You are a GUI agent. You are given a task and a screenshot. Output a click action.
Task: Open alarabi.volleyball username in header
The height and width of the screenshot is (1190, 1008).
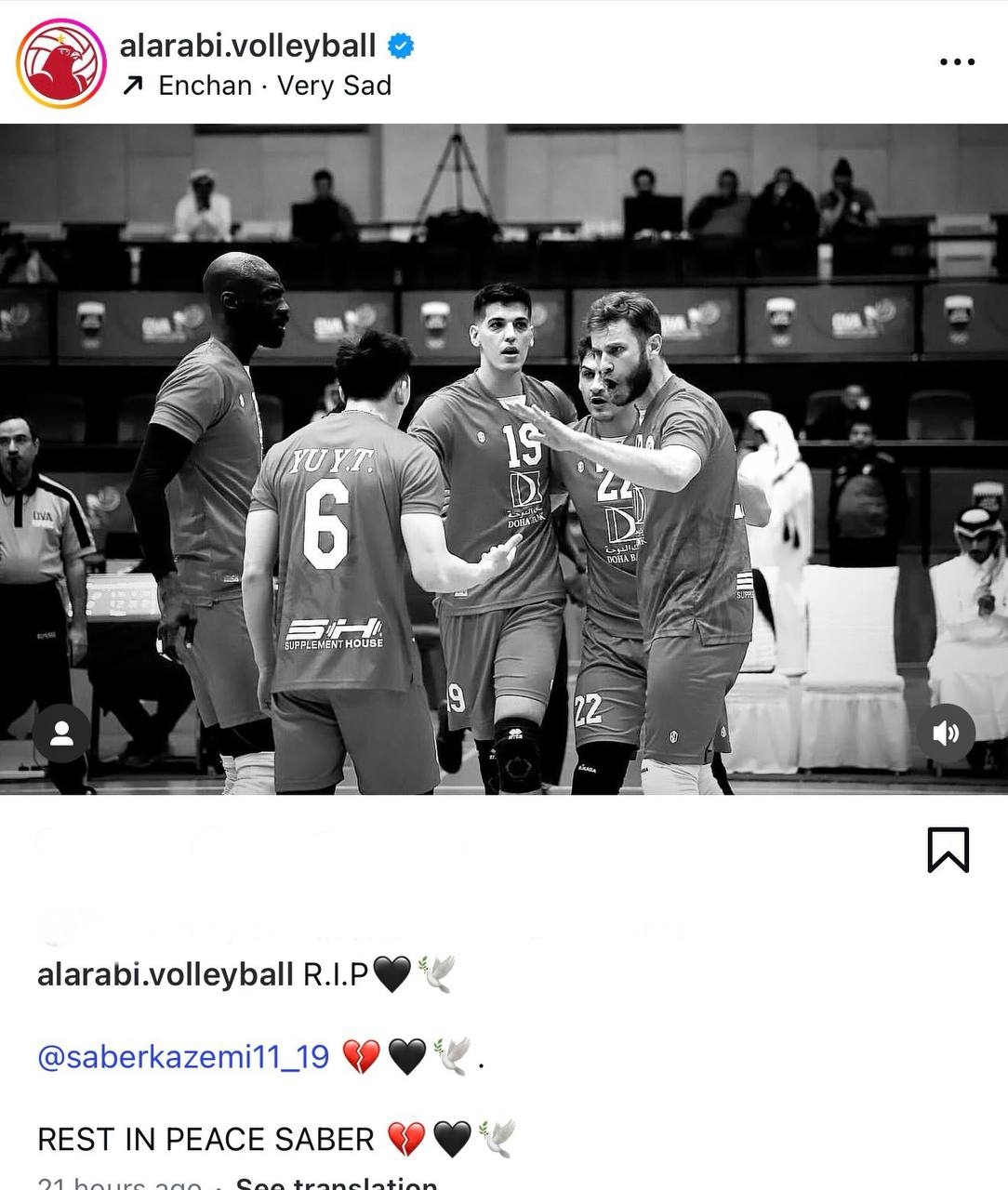click(247, 45)
